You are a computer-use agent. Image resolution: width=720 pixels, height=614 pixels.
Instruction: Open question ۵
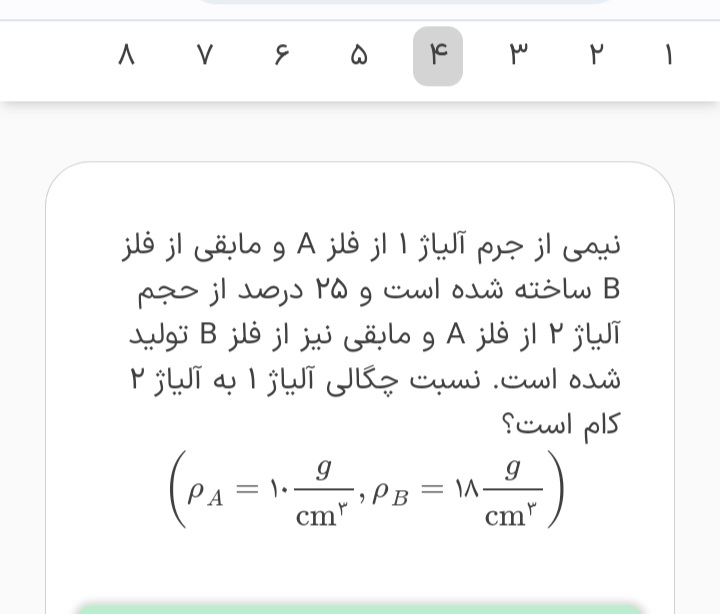[359, 56]
